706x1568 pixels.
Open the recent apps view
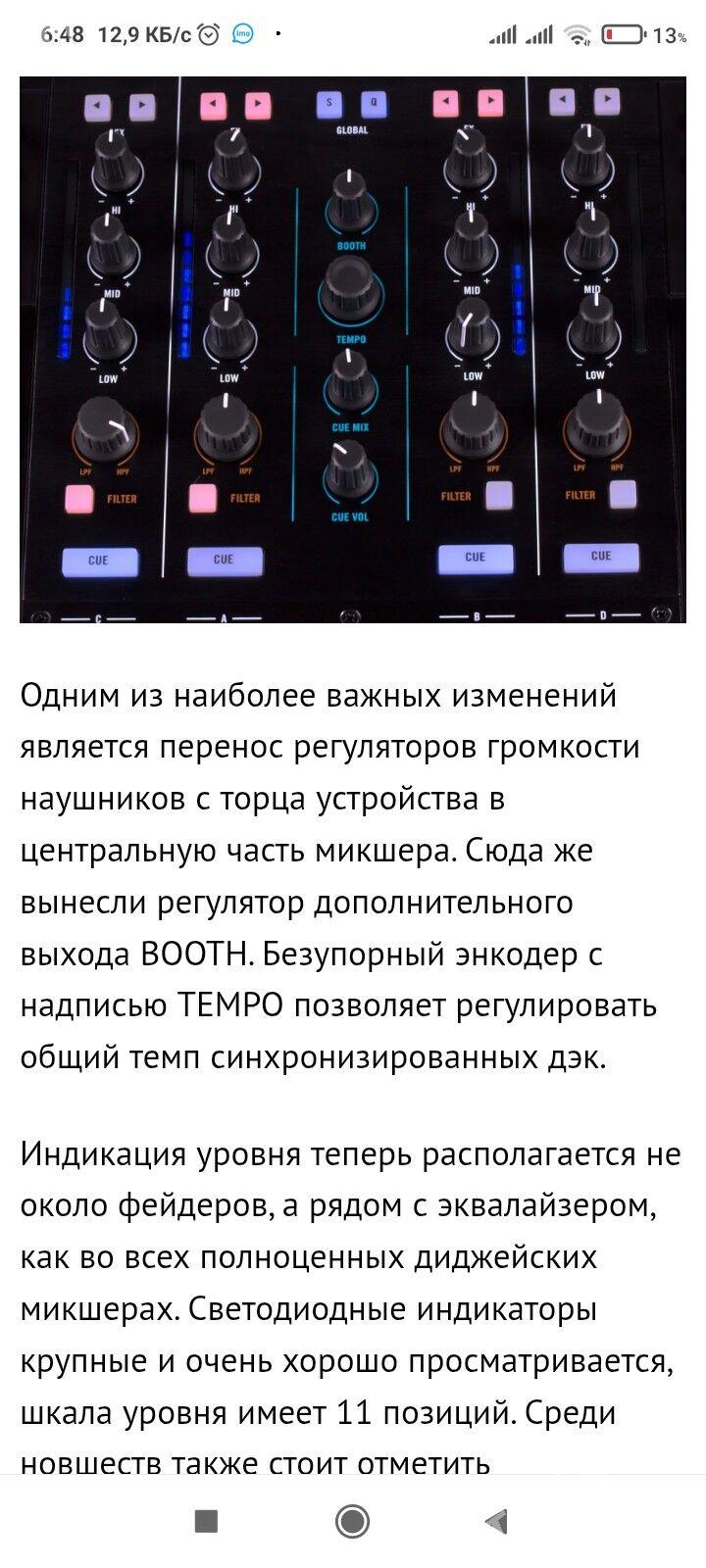point(206,1521)
